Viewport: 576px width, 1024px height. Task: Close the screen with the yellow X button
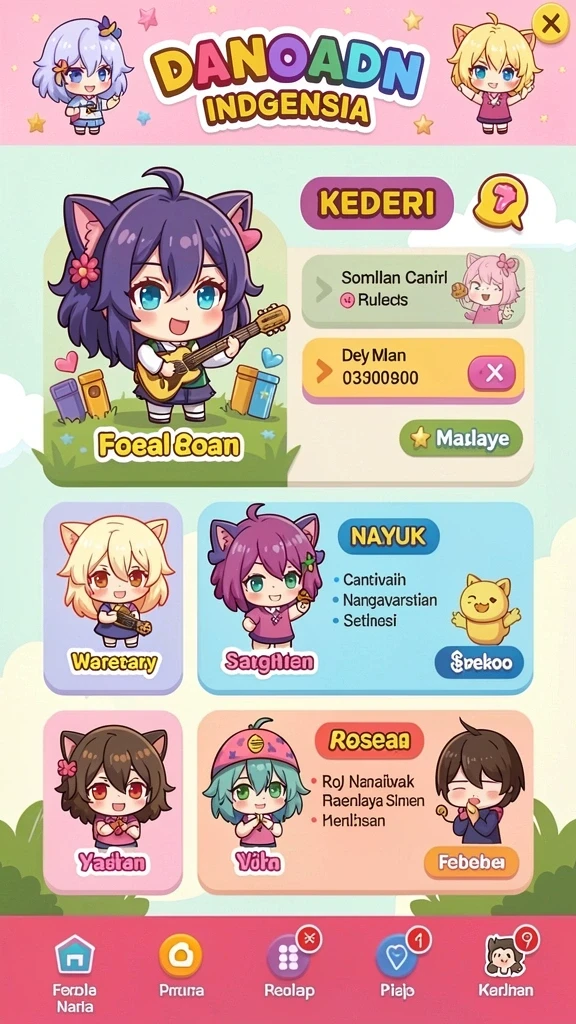[x=551, y=24]
